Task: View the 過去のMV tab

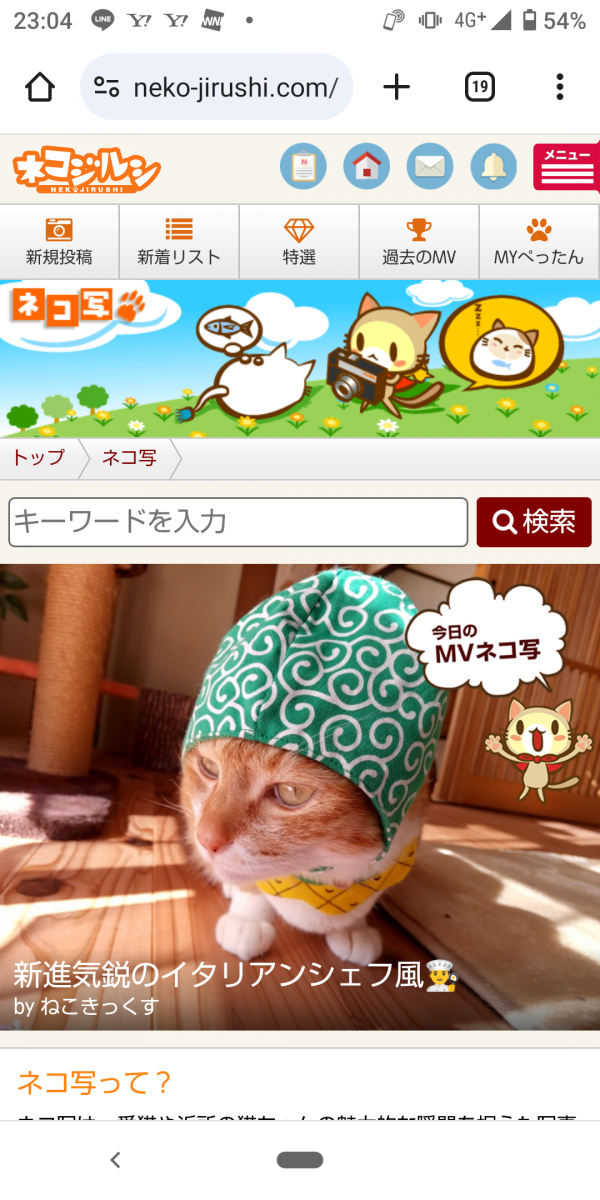Action: pyautogui.click(x=419, y=241)
